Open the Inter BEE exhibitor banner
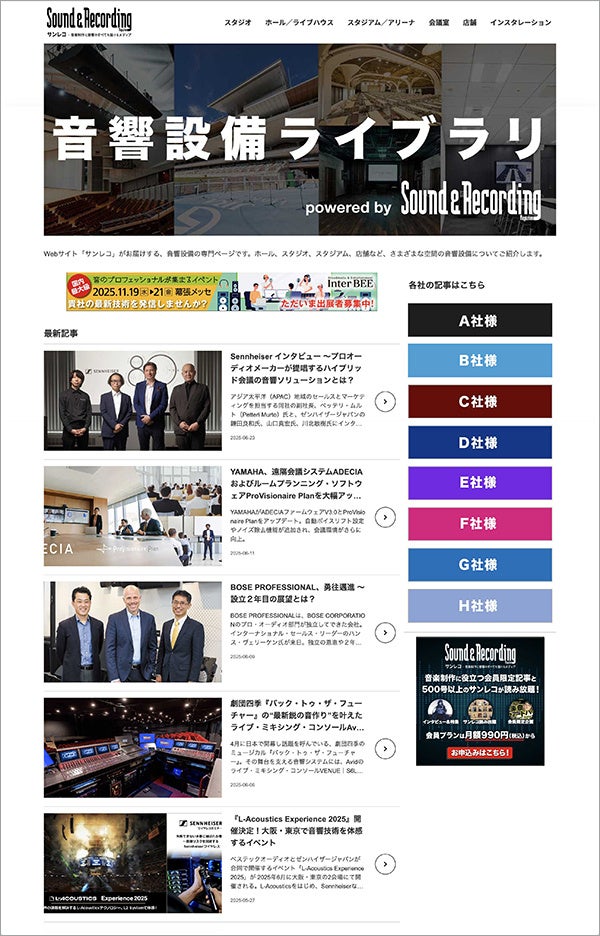600x936 pixels. 222,292
